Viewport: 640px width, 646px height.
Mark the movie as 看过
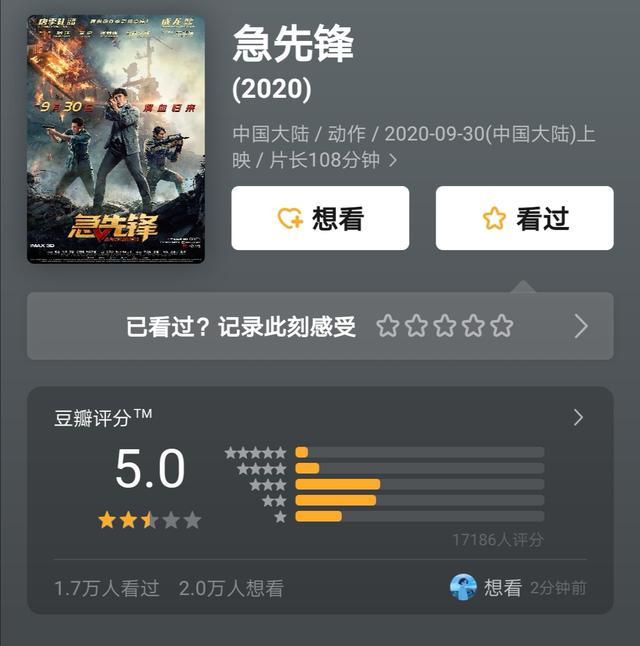tap(524, 218)
